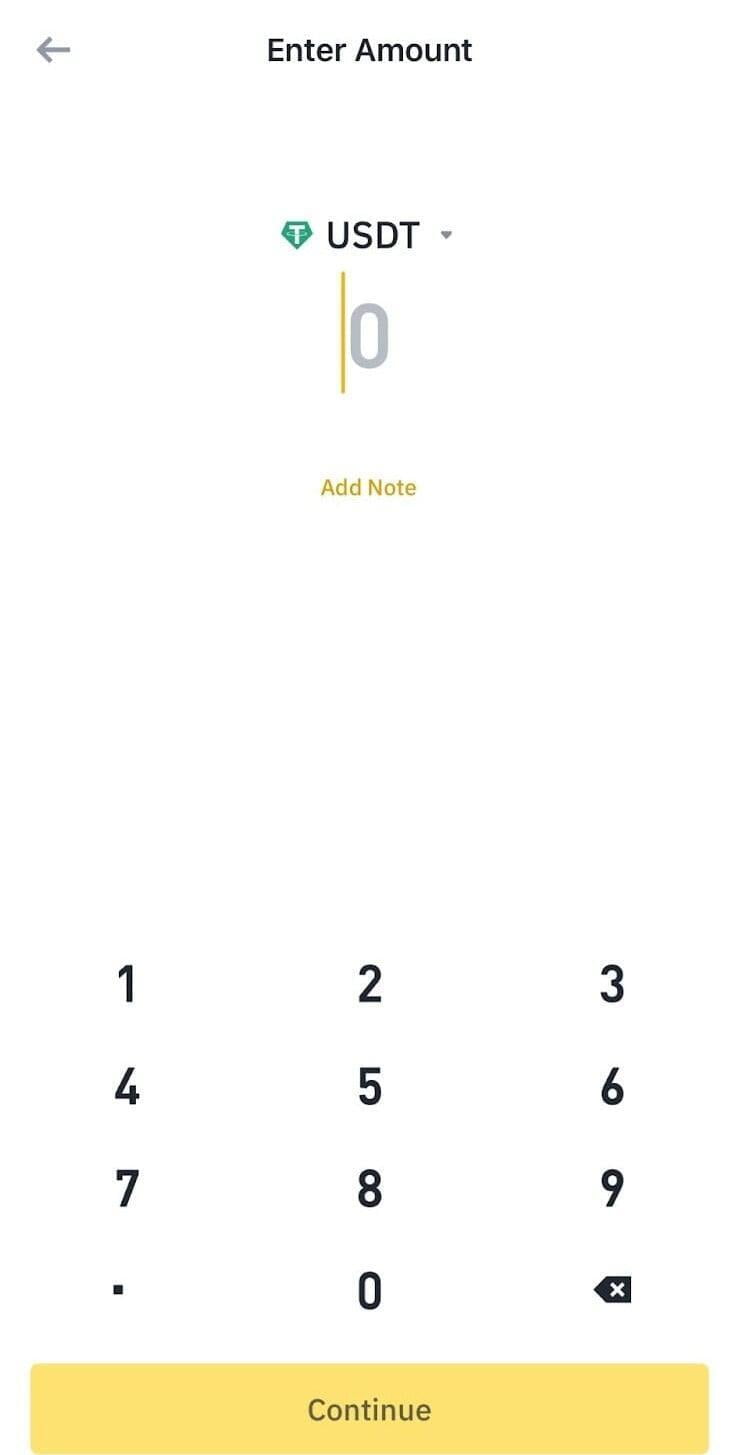Type digit 5 using the keypad
This screenshot has height=1455, width=739.
[x=370, y=1087]
